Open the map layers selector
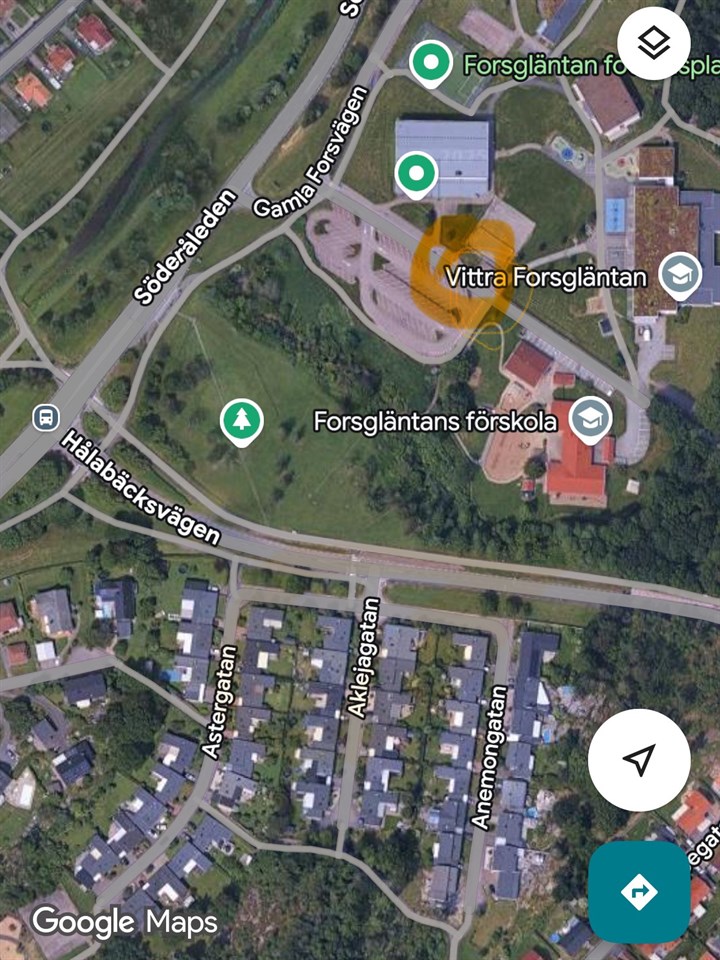 coord(654,42)
